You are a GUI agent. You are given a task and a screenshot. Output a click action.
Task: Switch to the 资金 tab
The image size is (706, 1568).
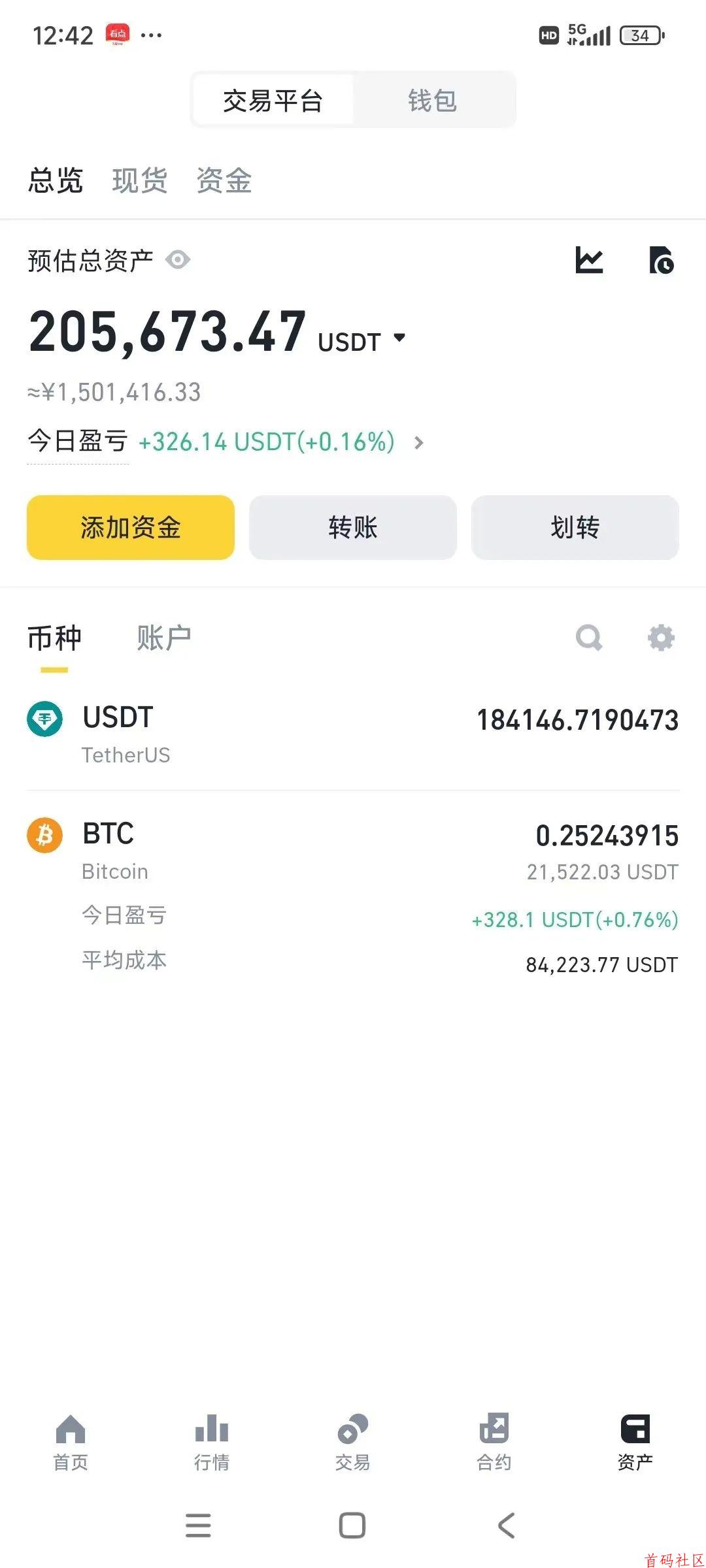click(224, 180)
